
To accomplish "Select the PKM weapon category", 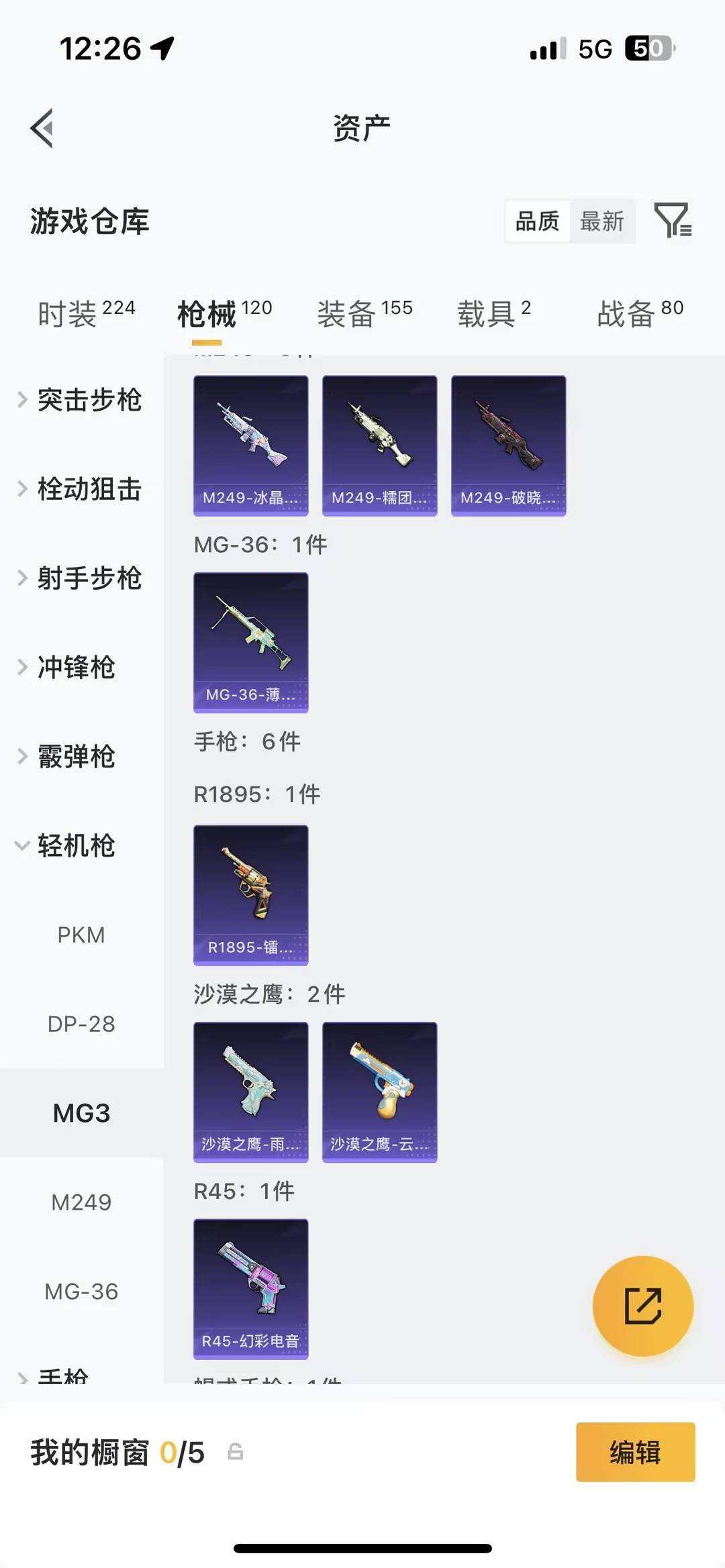I will [x=82, y=935].
